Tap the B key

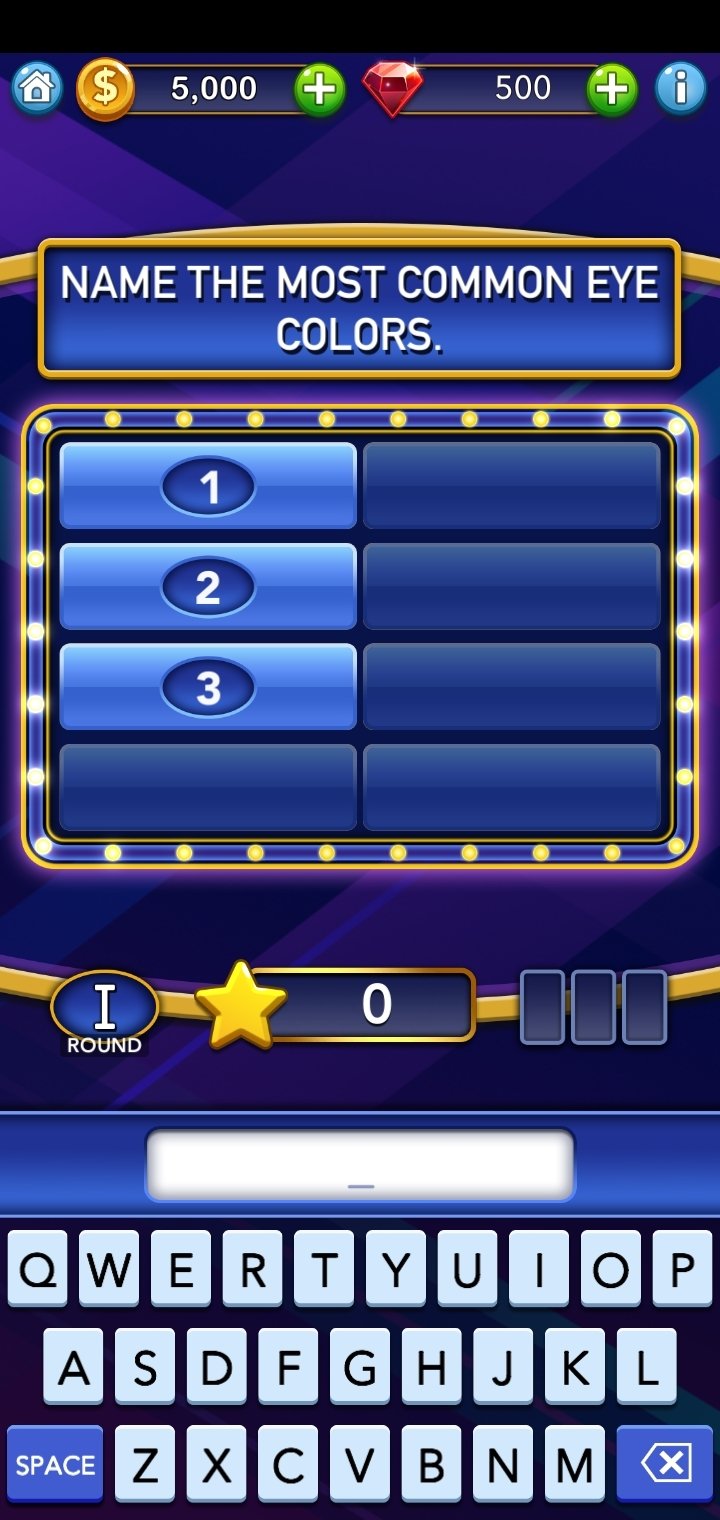pos(431,1465)
